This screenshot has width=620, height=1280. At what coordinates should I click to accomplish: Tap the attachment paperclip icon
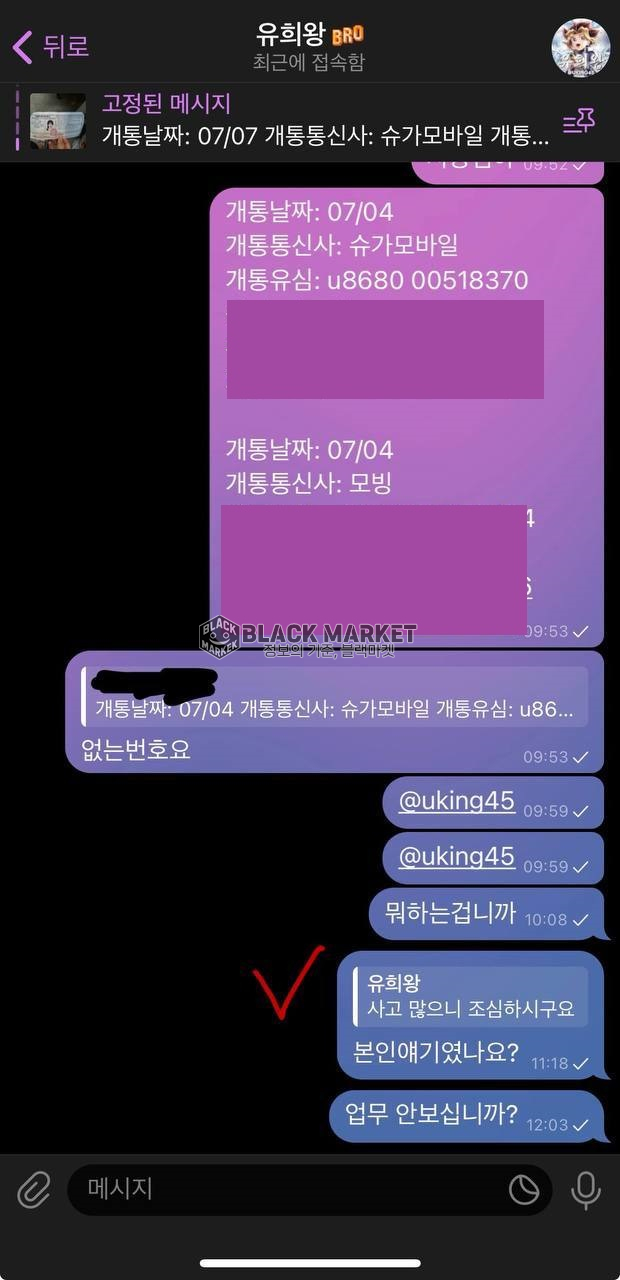34,1189
